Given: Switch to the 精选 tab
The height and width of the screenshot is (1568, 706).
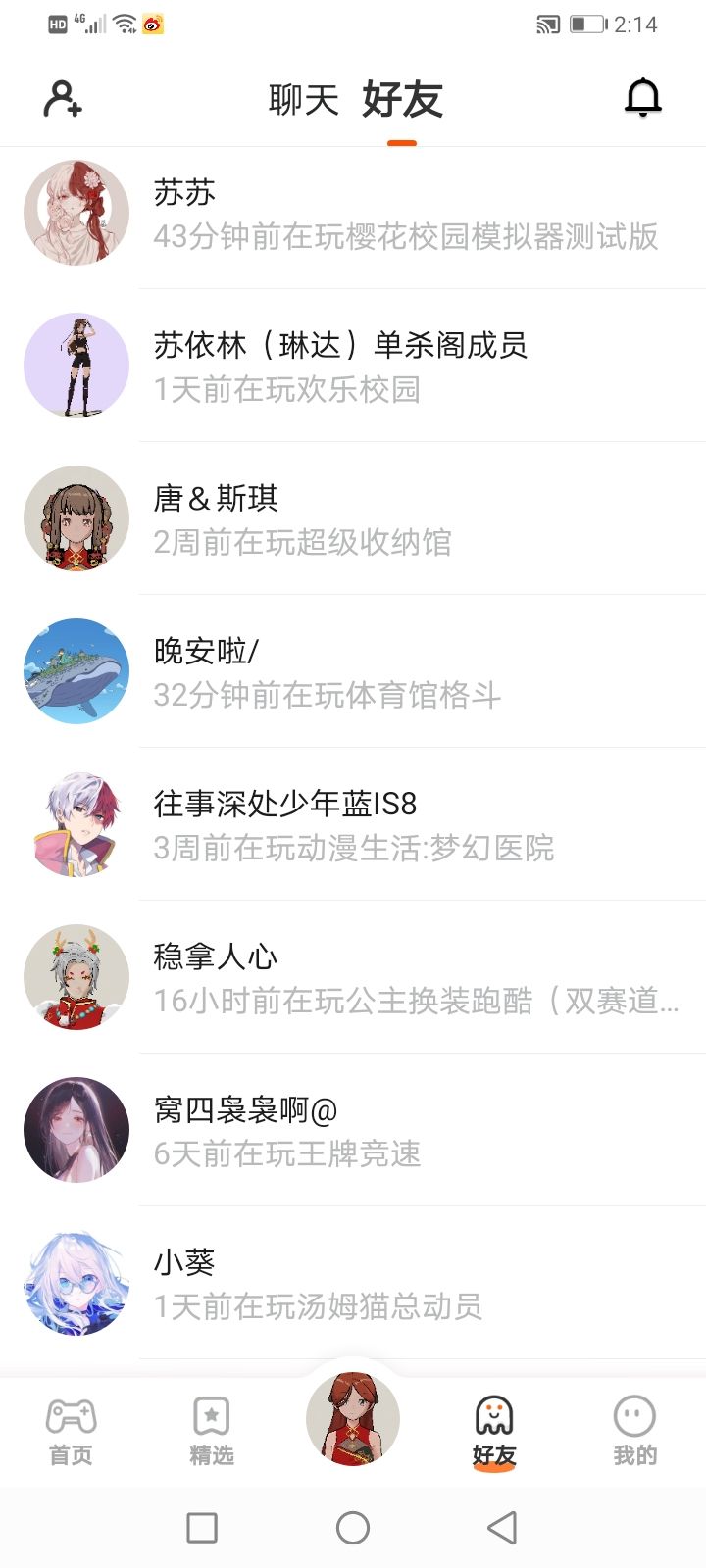Looking at the screenshot, I should pos(212,1431).
